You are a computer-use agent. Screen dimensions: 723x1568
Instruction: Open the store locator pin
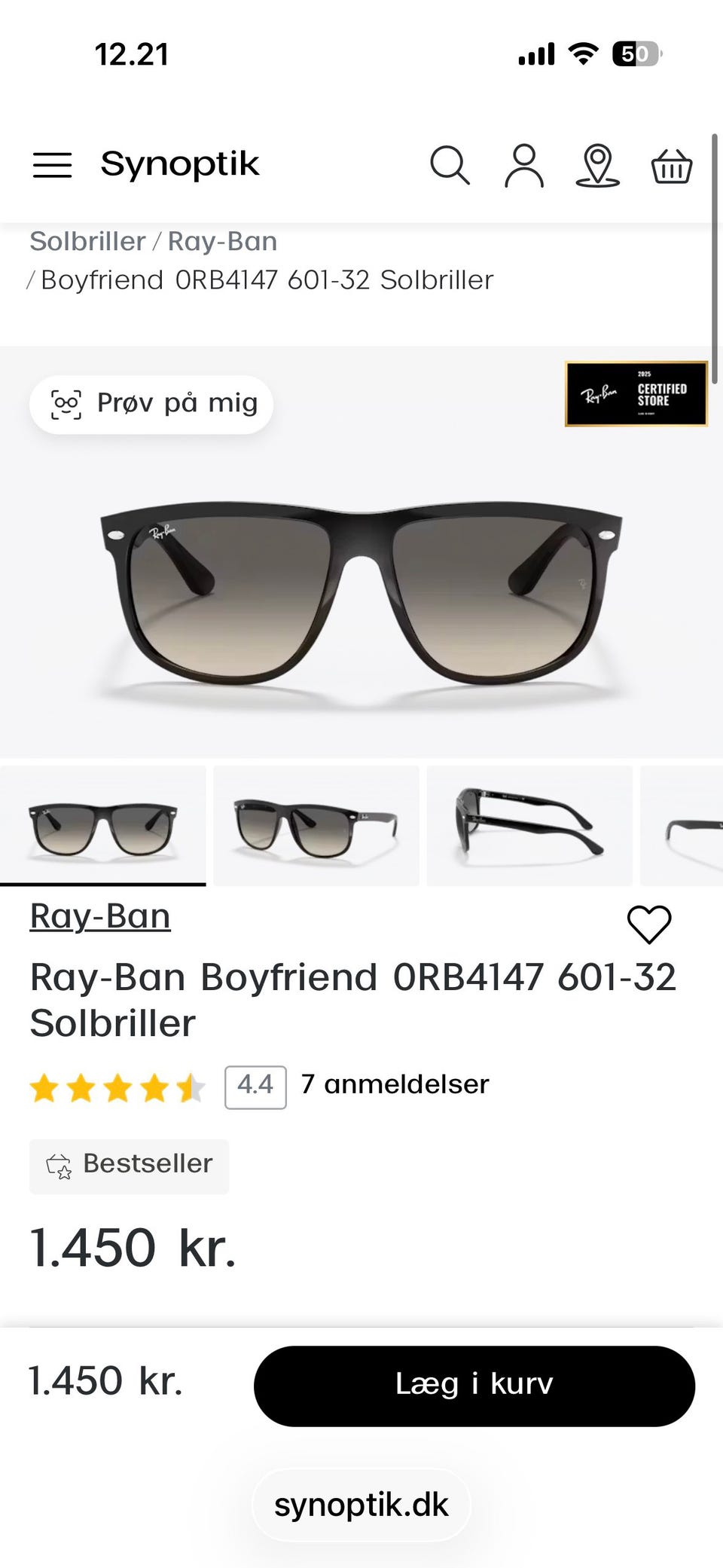coord(597,165)
